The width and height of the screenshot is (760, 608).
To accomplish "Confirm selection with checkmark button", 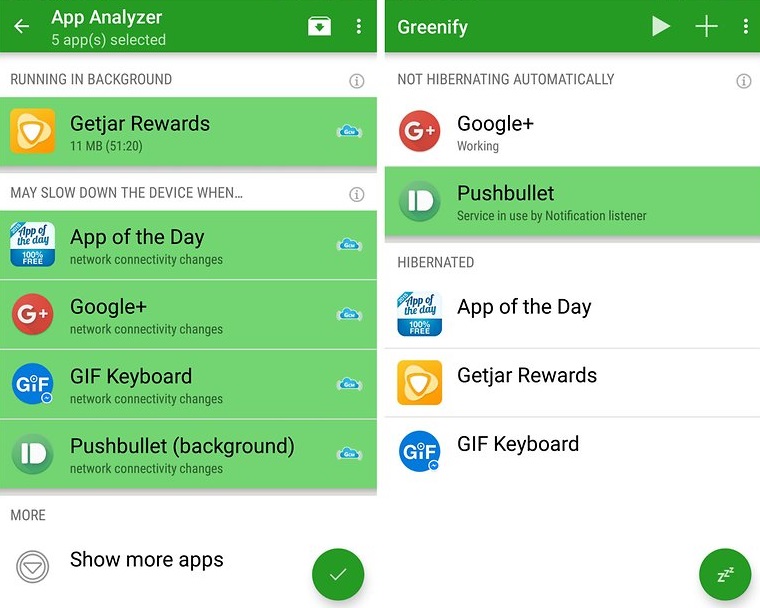I will [x=338, y=574].
